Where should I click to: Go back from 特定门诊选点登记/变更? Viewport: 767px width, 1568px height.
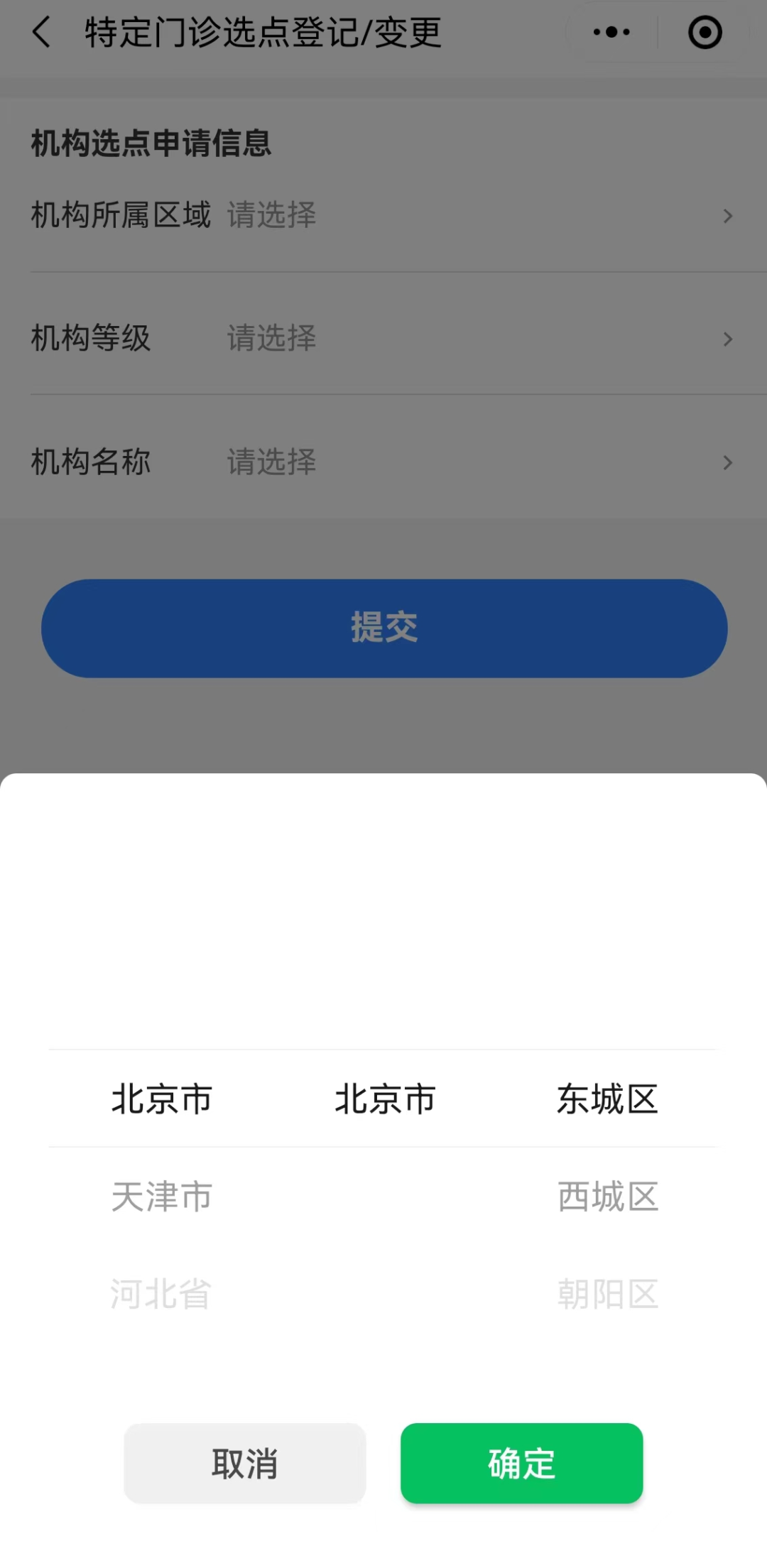coord(42,33)
